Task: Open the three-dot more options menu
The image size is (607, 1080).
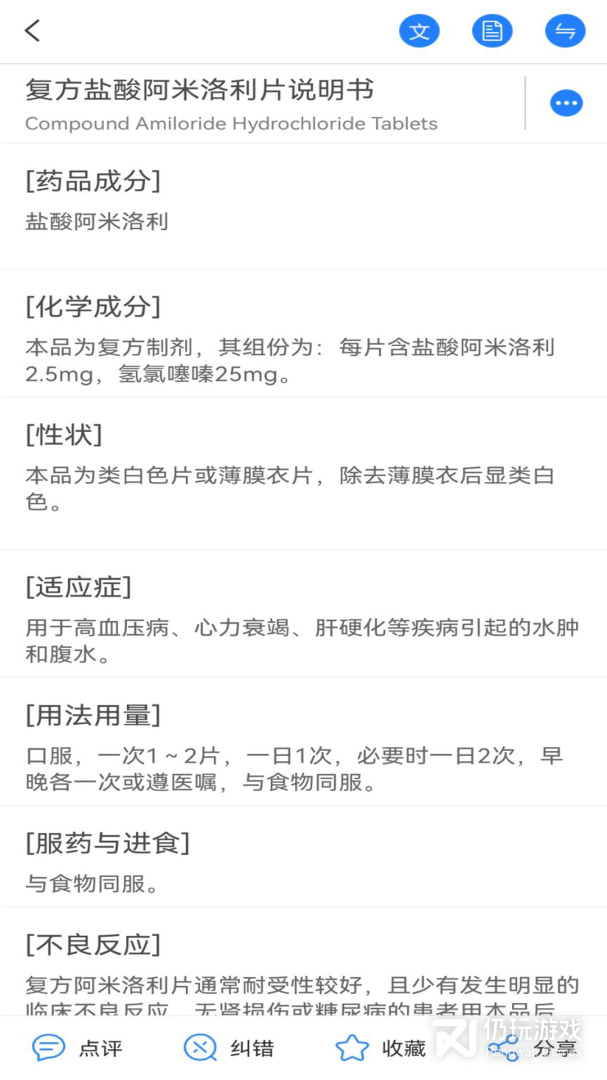Action: click(x=566, y=103)
